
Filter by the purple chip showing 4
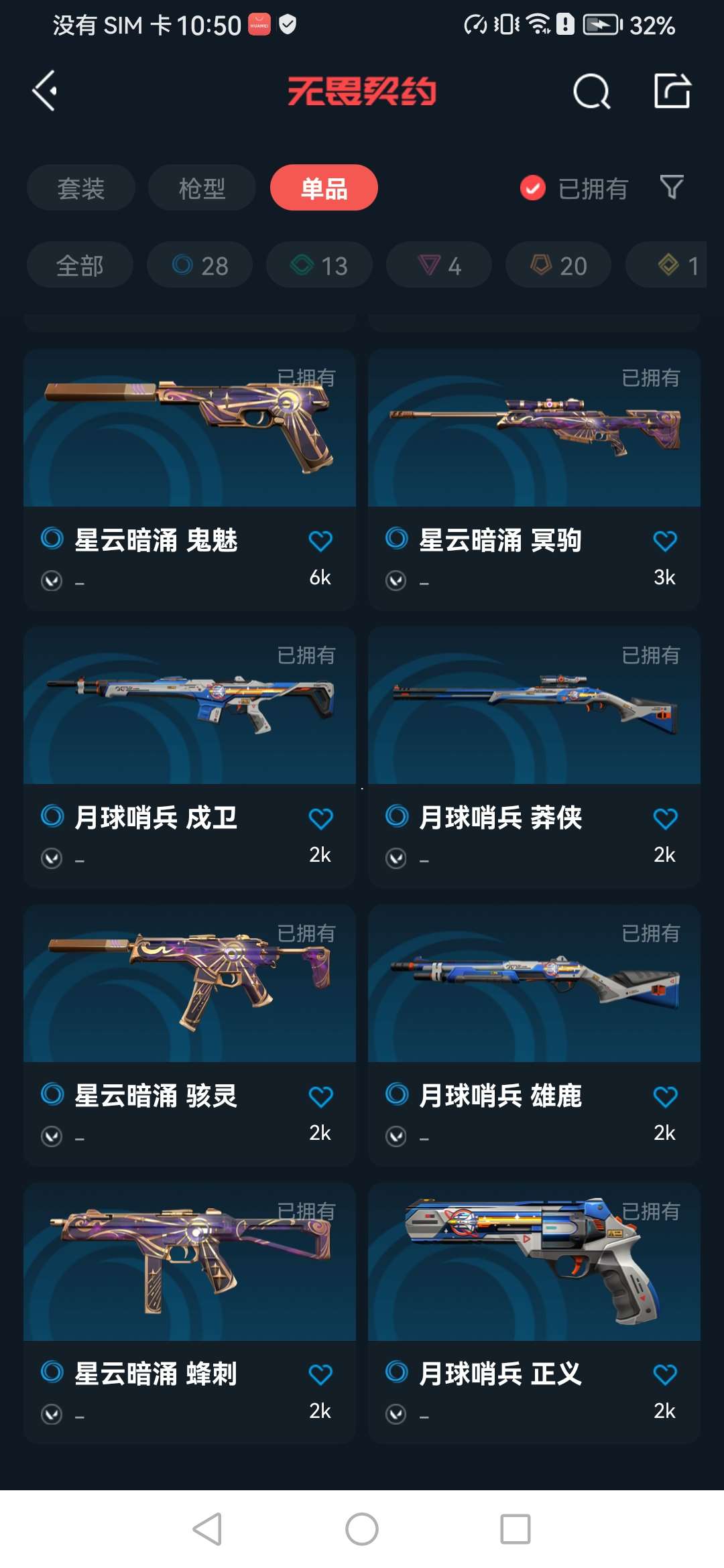(439, 265)
